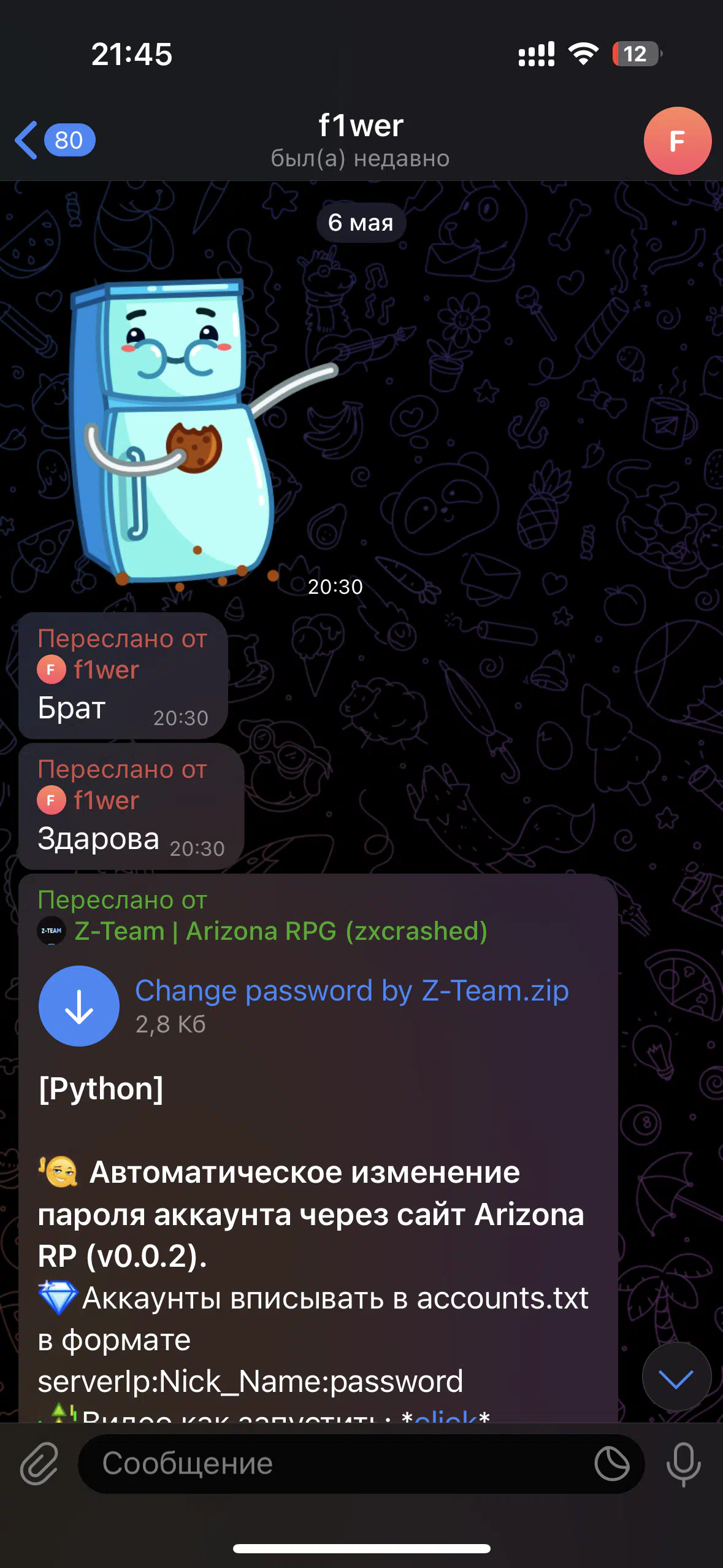Viewport: 723px width, 1568px height.
Task: Open the sticker panel icon
Action: 612,1464
